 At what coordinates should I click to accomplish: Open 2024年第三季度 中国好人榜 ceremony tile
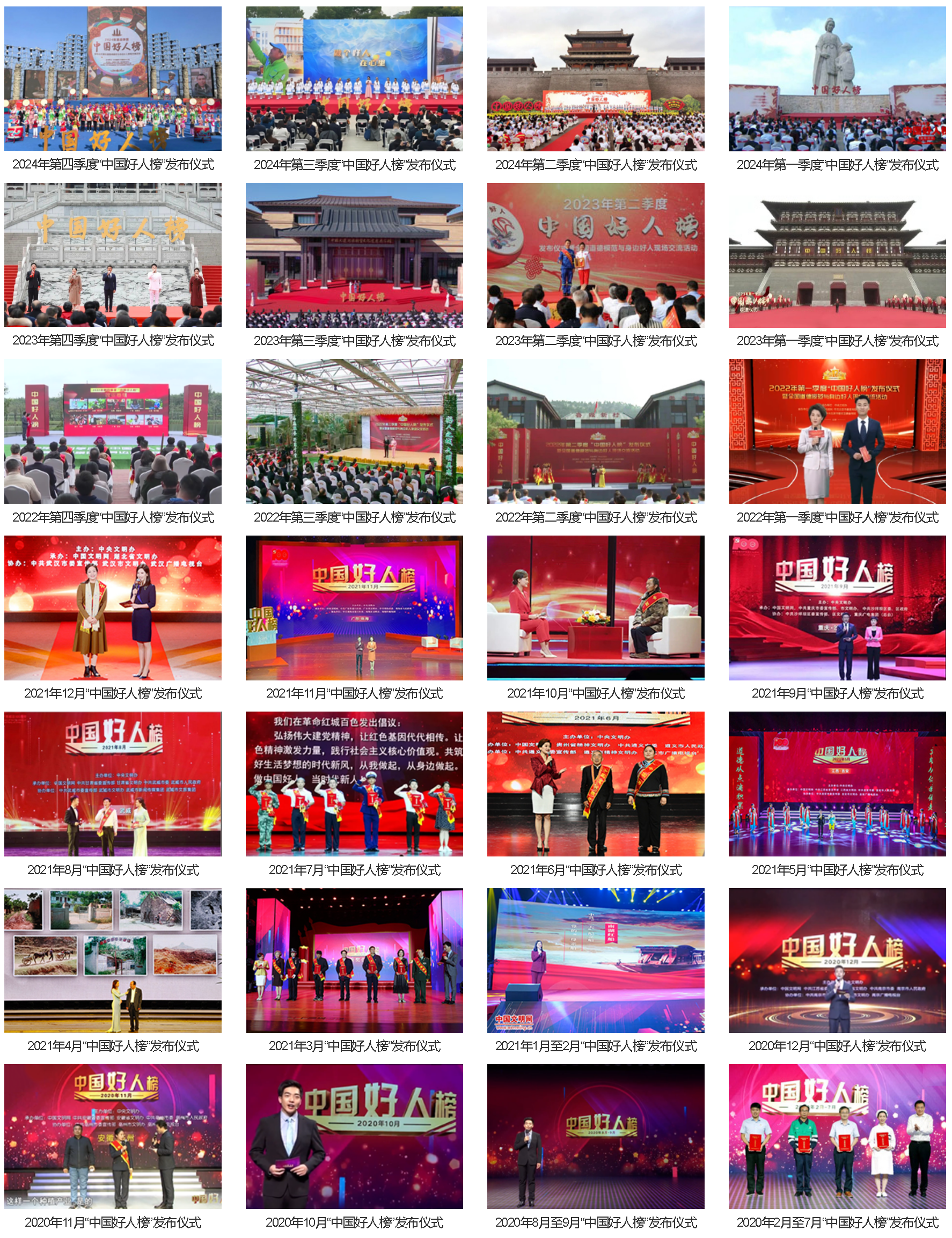354,79
